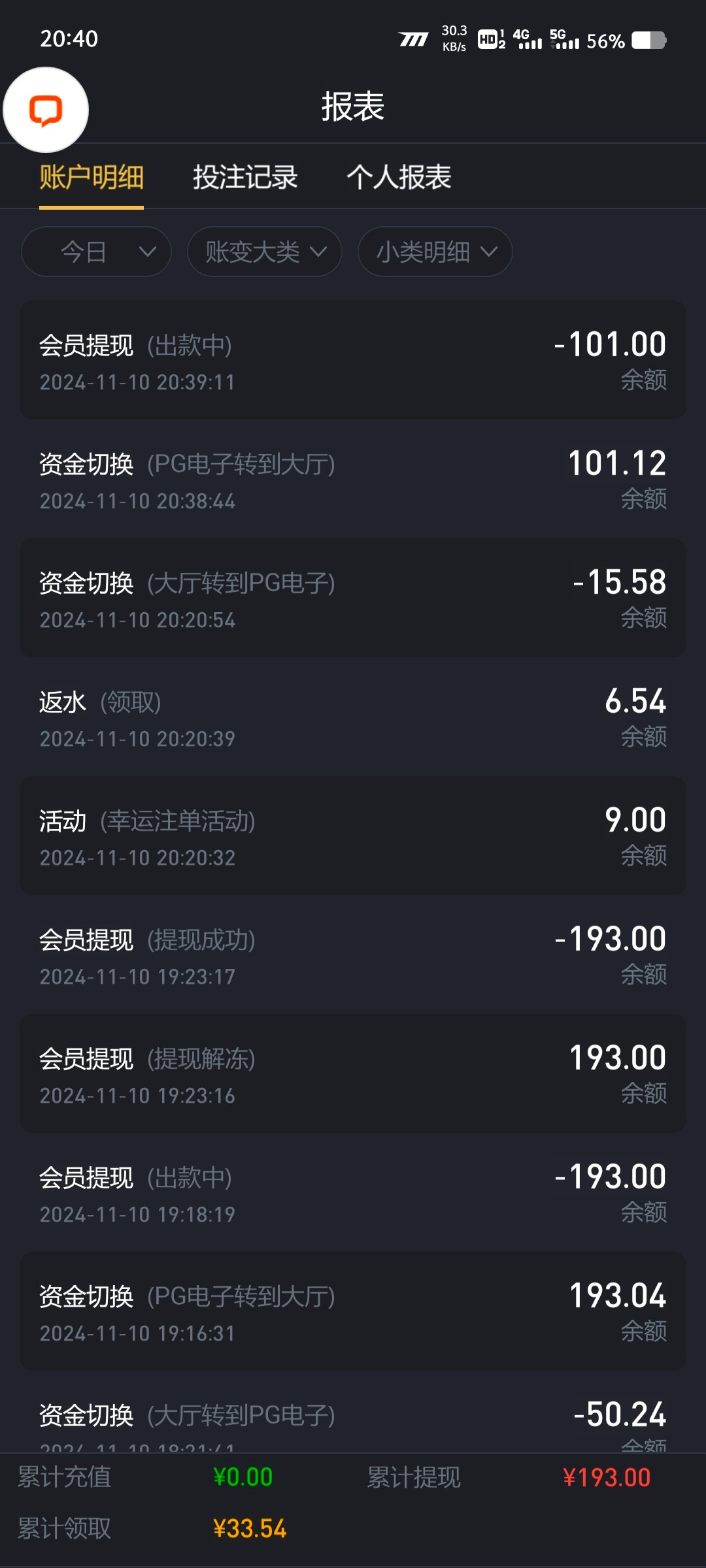The image size is (706, 1568).
Task: Expand the 今日 date dropdown
Action: point(96,252)
